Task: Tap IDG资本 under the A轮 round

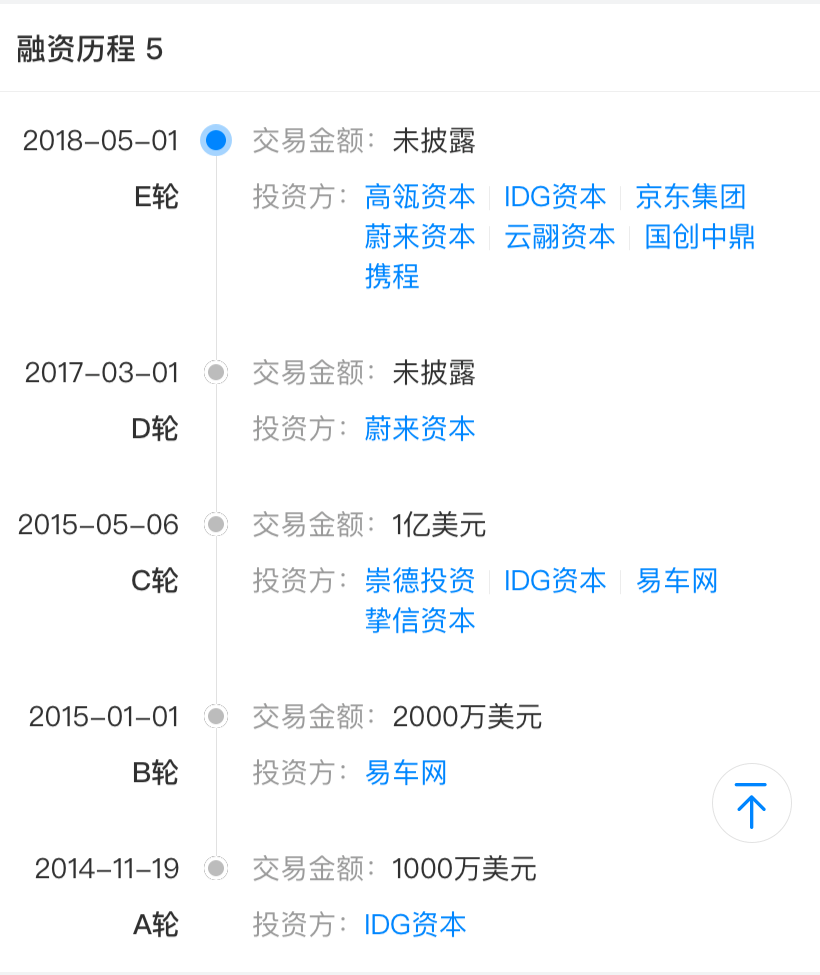Action: pos(415,925)
